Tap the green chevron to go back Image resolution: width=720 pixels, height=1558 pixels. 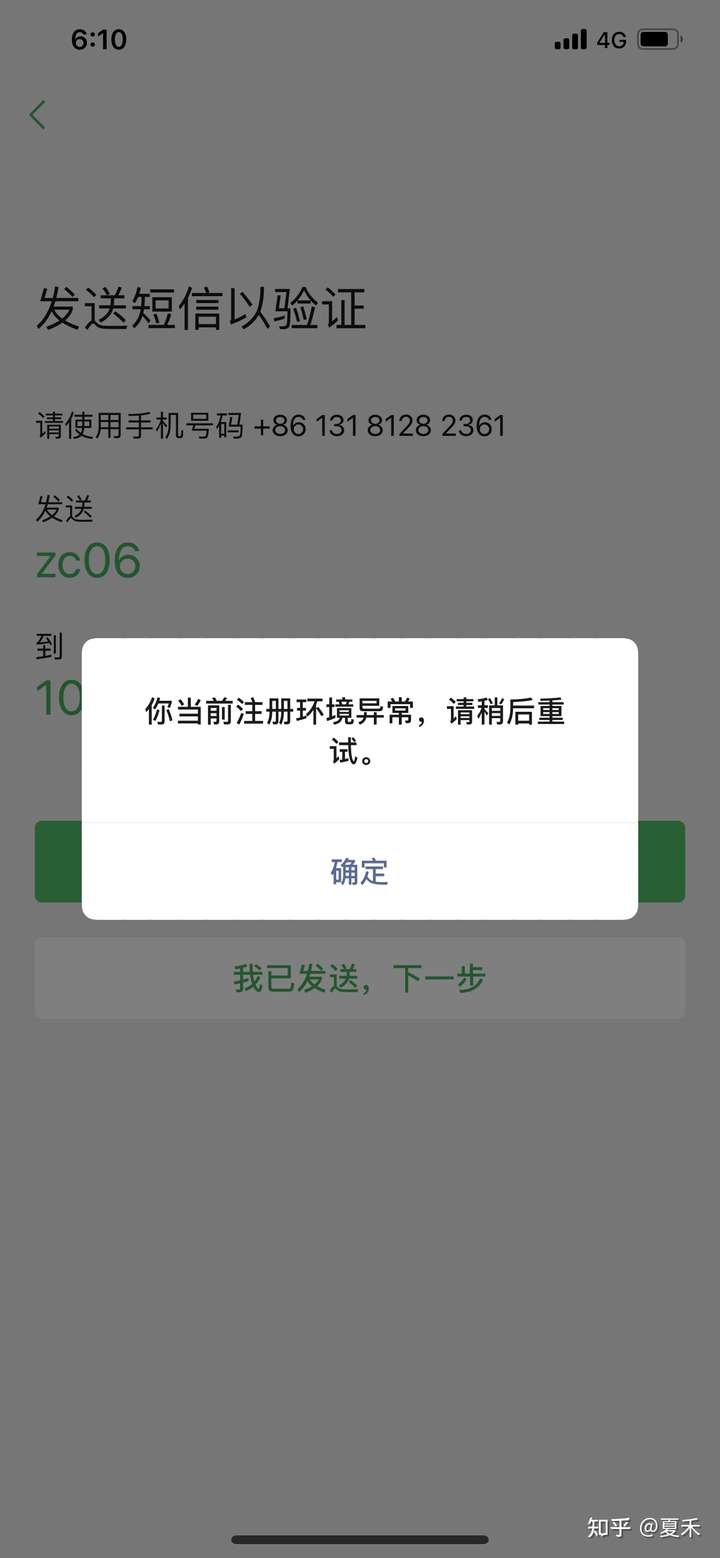(37, 114)
